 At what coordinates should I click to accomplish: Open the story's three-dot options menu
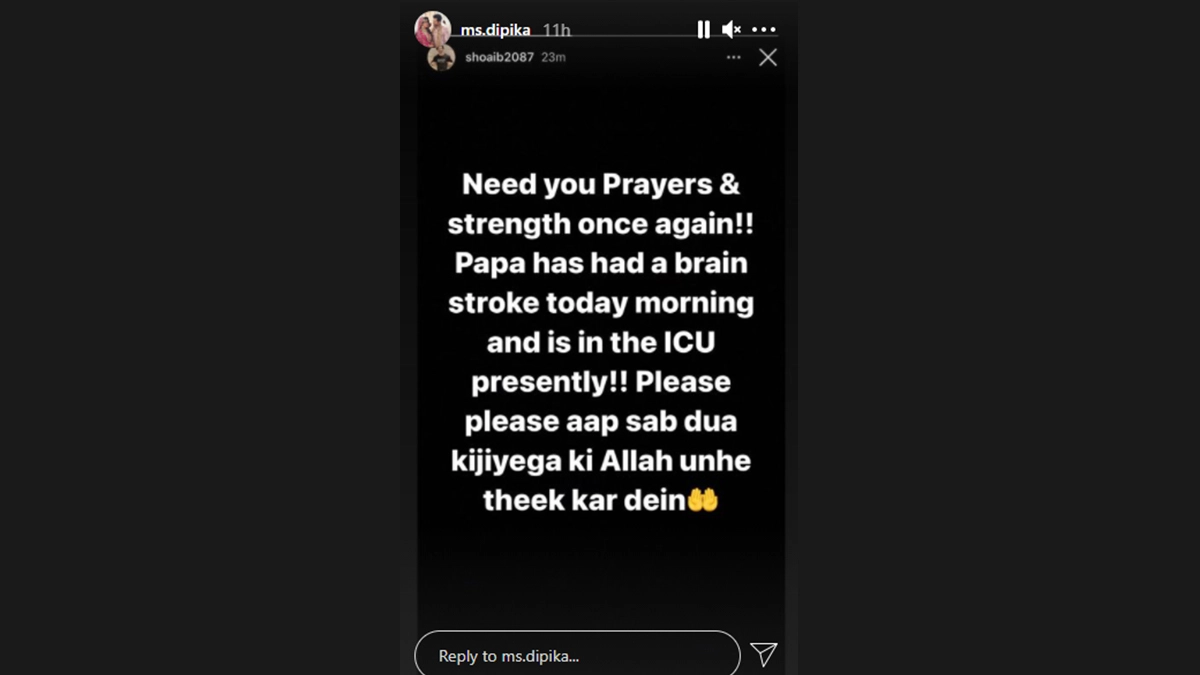click(x=764, y=30)
